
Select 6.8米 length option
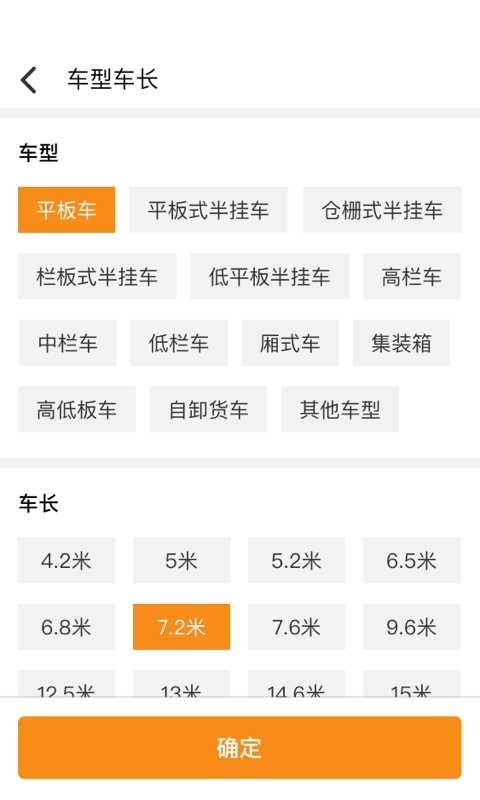tap(66, 627)
